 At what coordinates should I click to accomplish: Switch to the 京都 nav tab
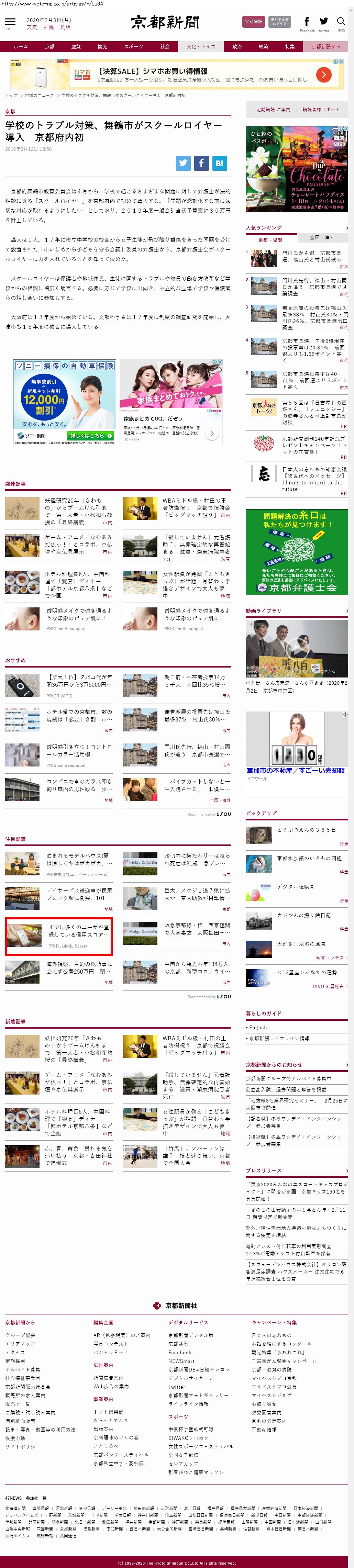pos(49,46)
